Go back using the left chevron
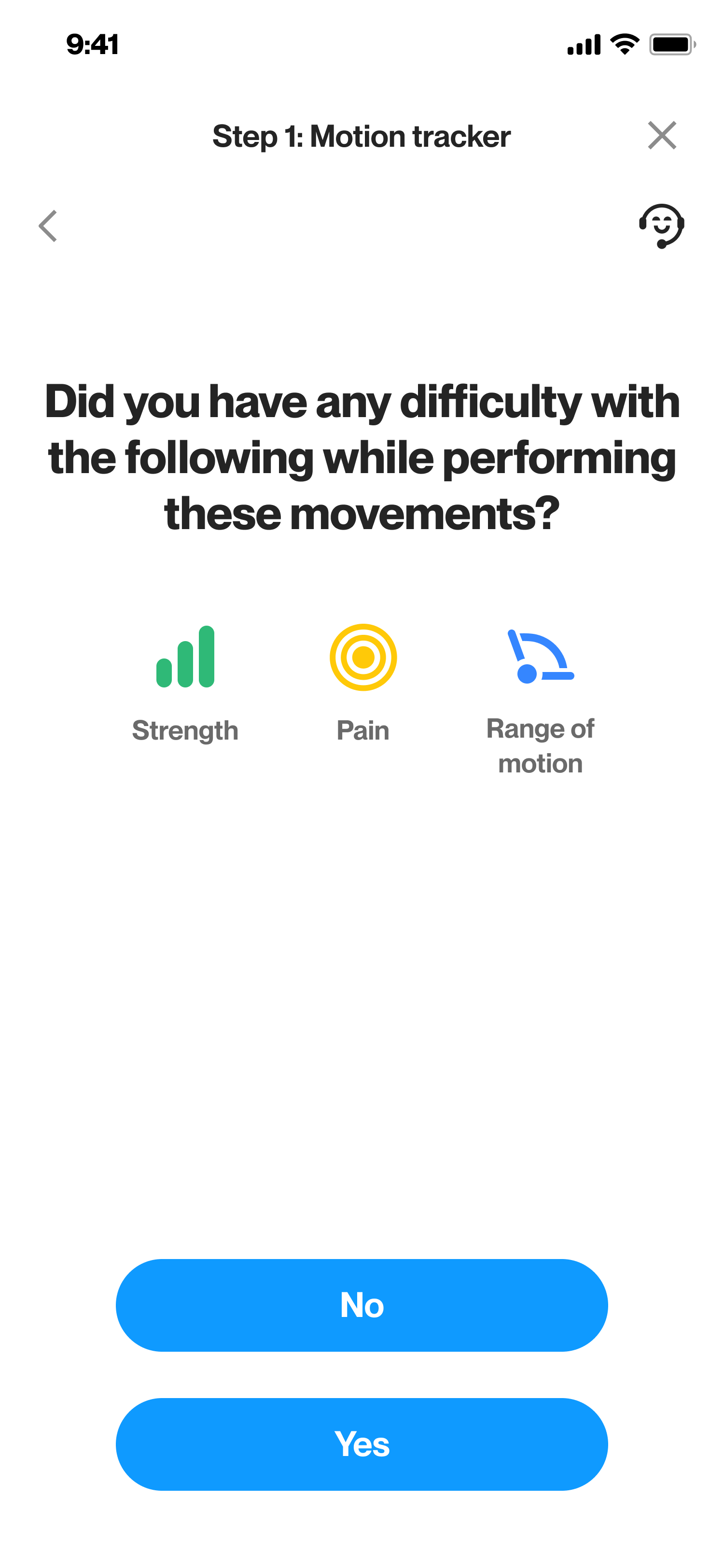Image resolution: width=724 pixels, height=1568 pixels. click(x=48, y=226)
